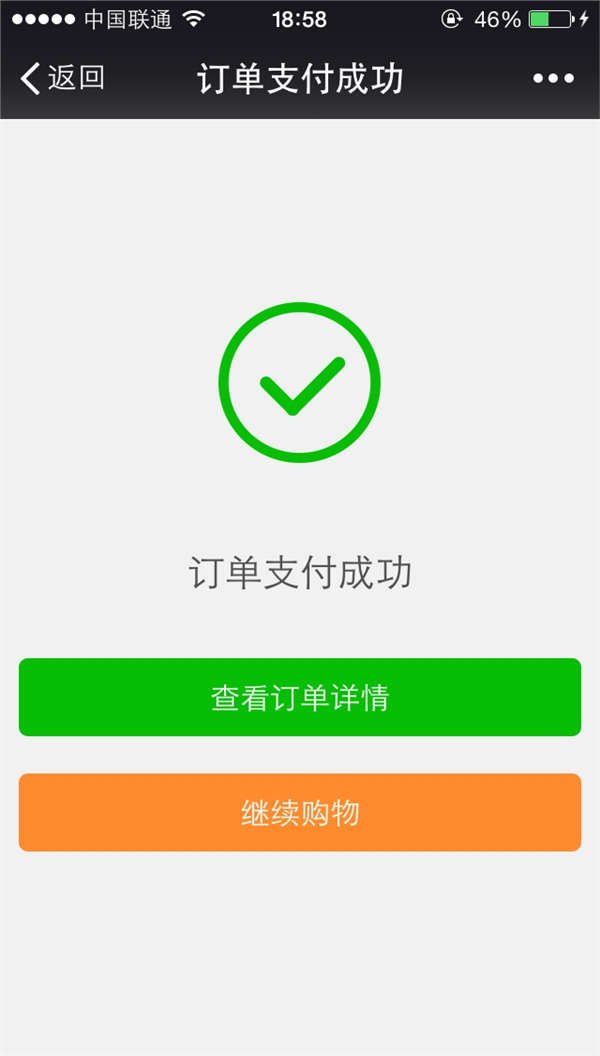
Task: View order details via 查看订单详情
Action: [300, 697]
